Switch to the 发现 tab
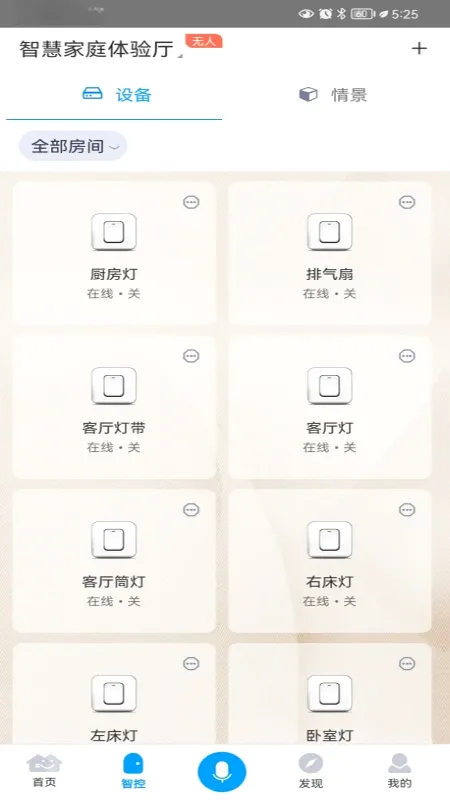The height and width of the screenshot is (800, 450). [x=311, y=771]
